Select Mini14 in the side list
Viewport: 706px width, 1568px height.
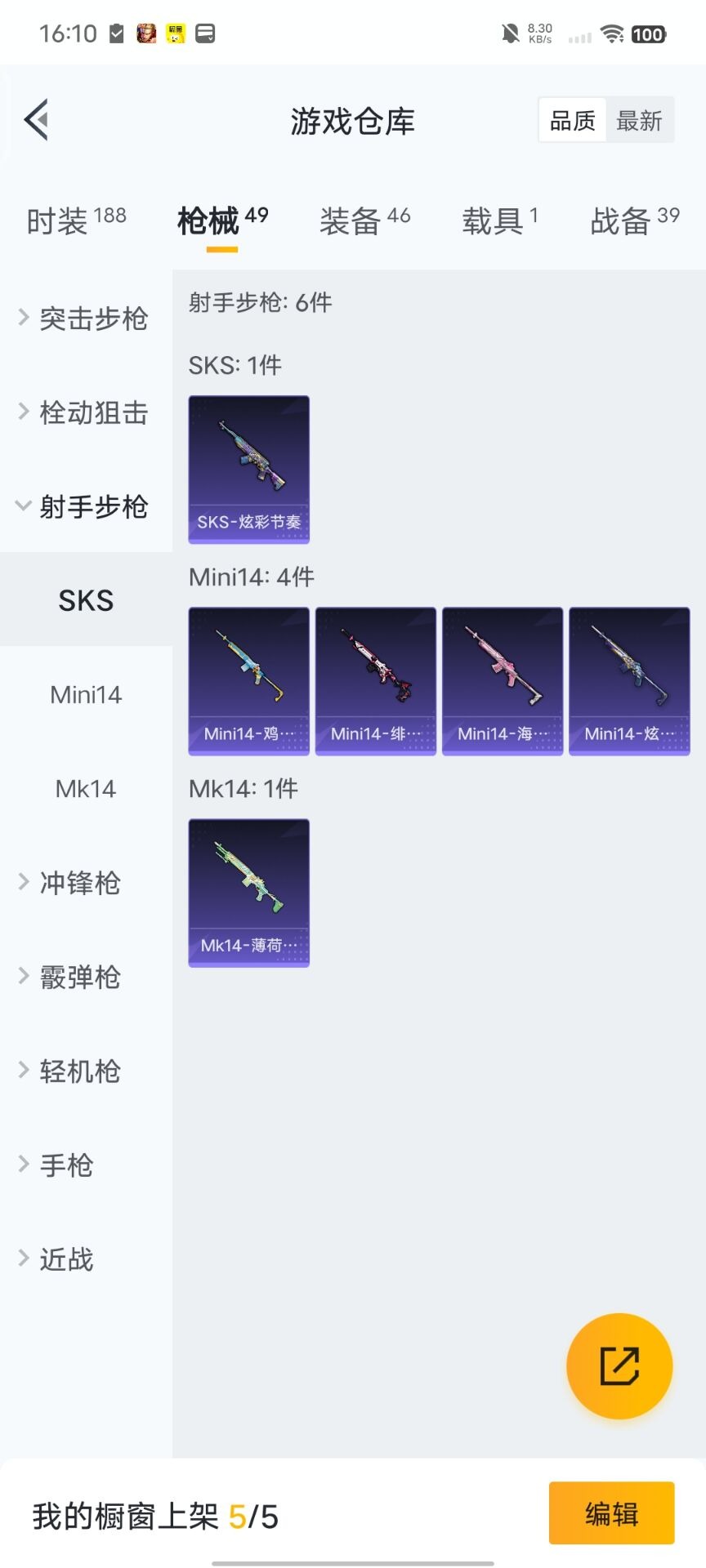[x=86, y=695]
